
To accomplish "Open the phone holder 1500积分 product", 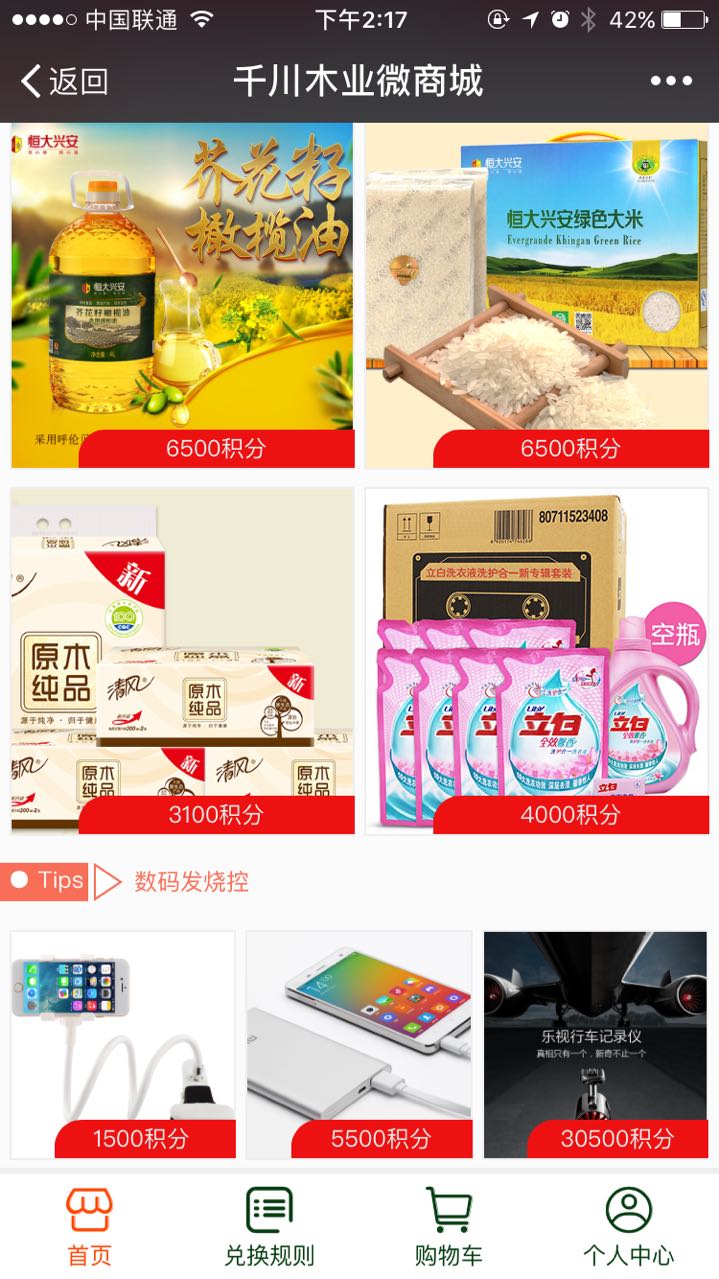I will [x=123, y=1045].
